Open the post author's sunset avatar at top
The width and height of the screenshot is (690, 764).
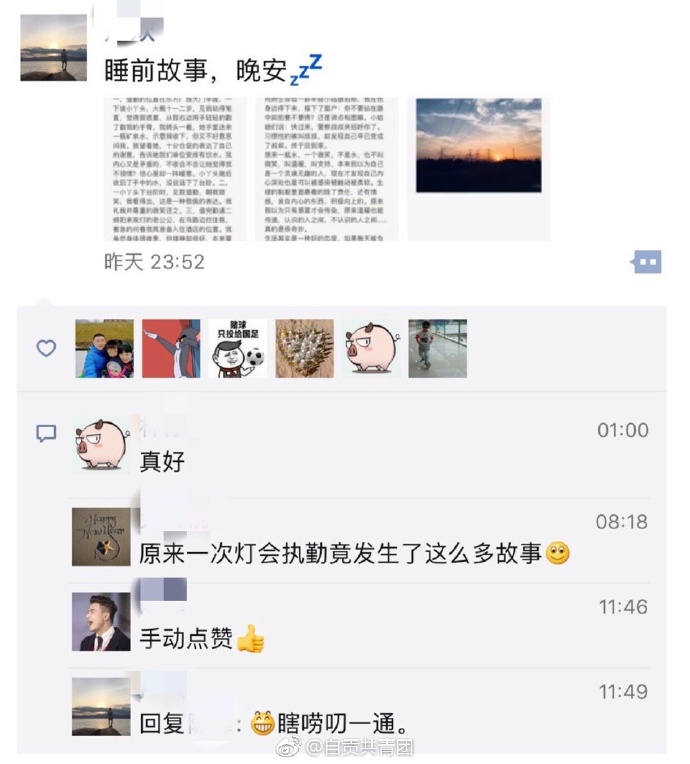pos(53,47)
